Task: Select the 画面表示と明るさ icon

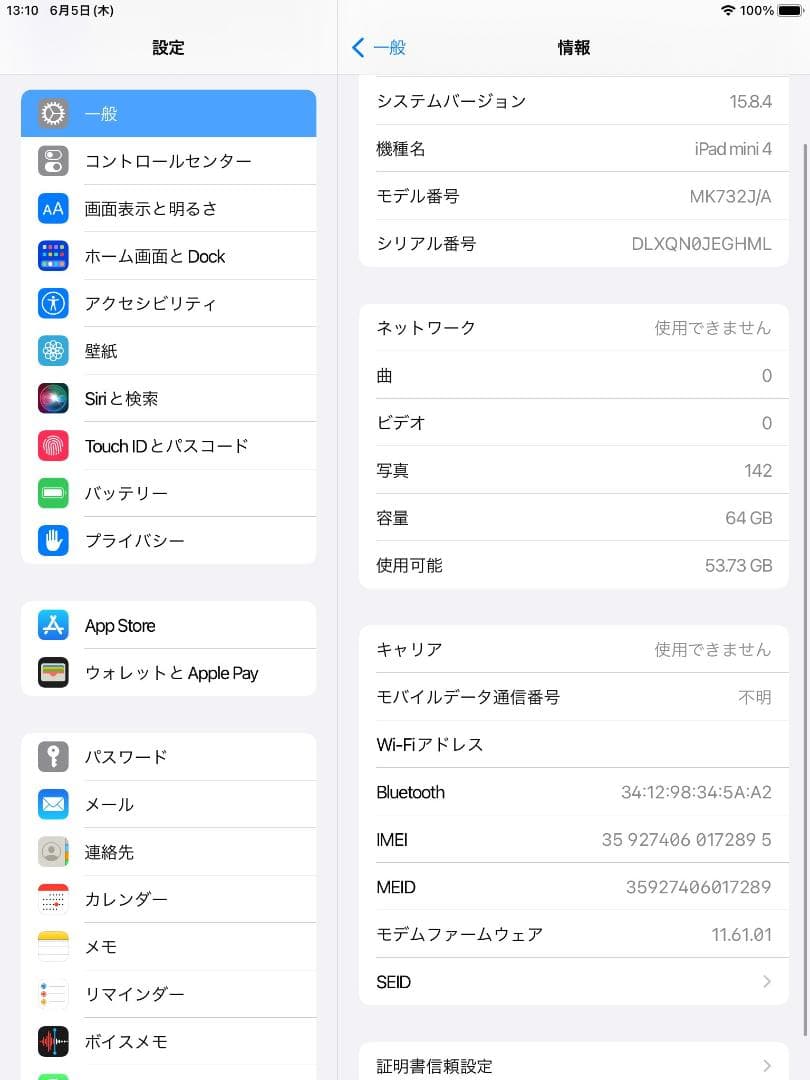Action: [x=53, y=208]
